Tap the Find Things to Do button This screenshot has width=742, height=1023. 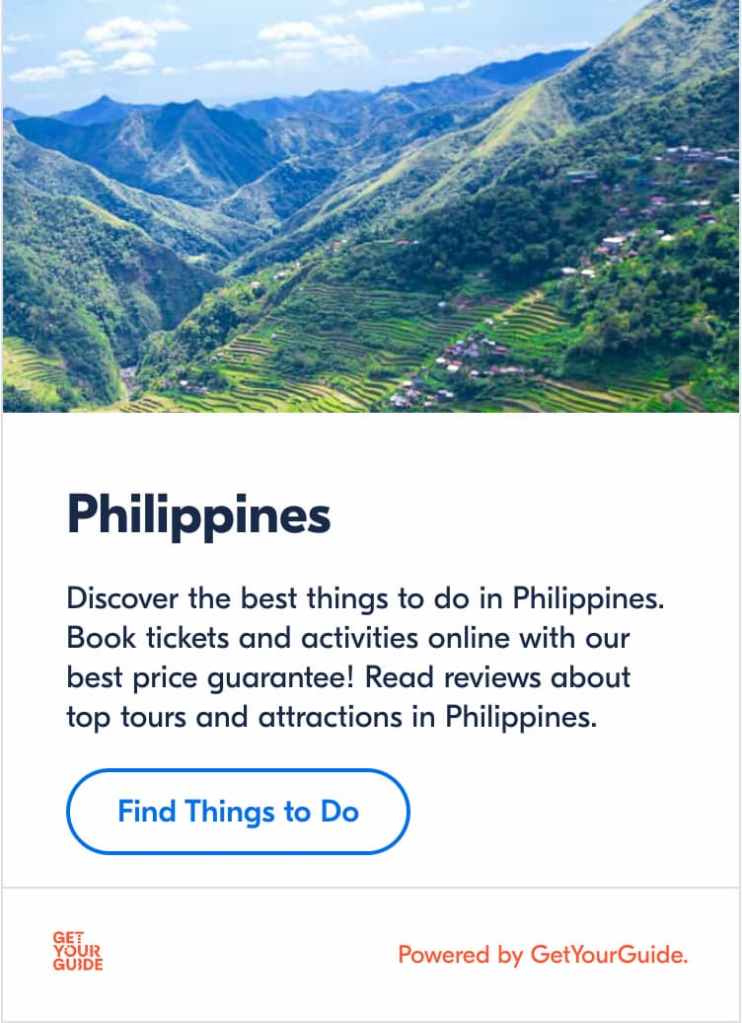pos(238,811)
